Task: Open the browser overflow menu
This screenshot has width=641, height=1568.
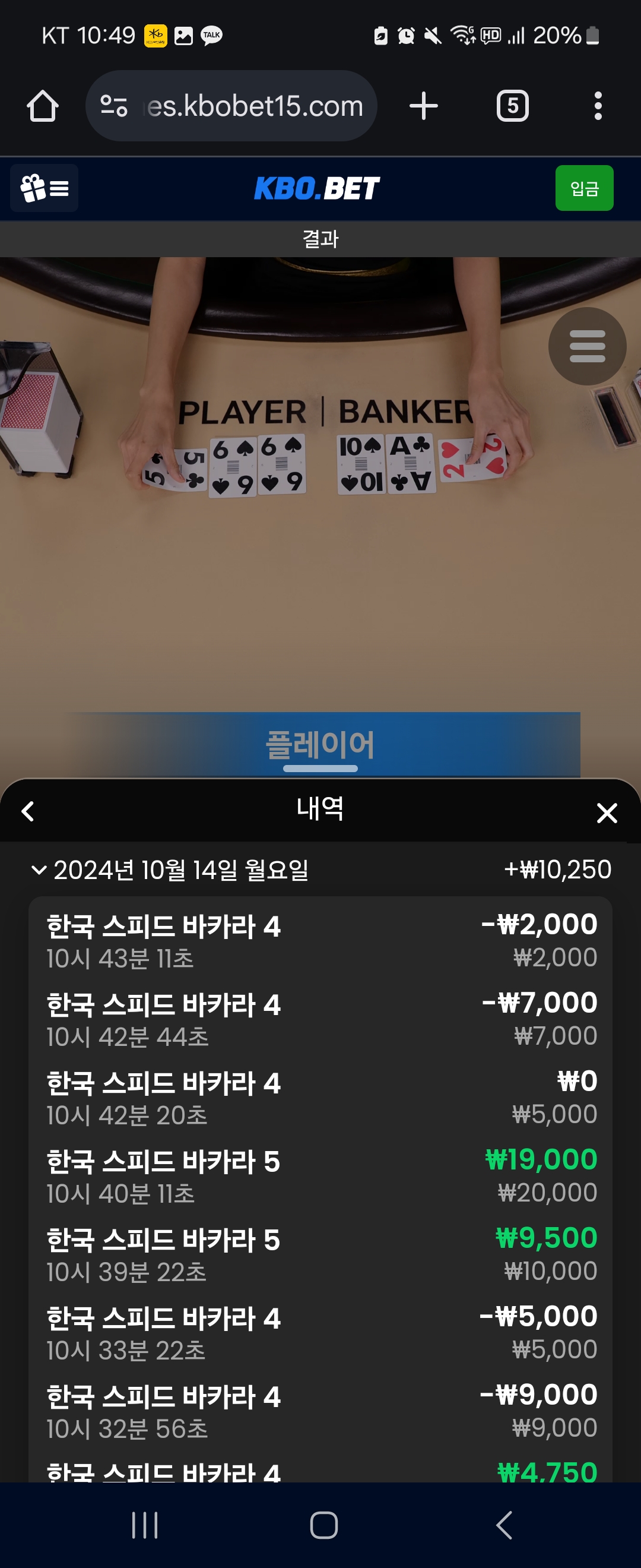Action: tap(598, 106)
